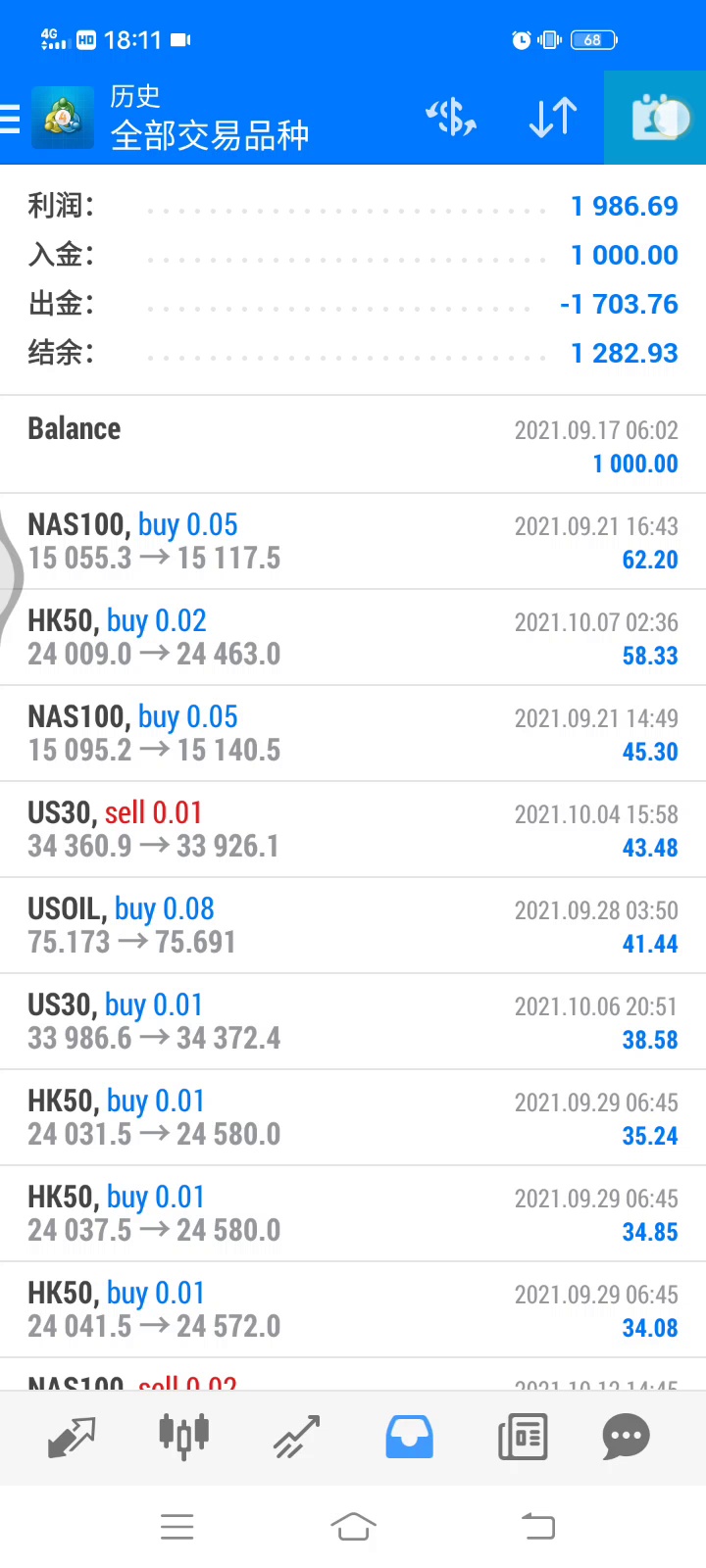Viewport: 706px width, 1568px height.
Task: Open HK50 trade with 35.24 profit
Action: point(353,1117)
